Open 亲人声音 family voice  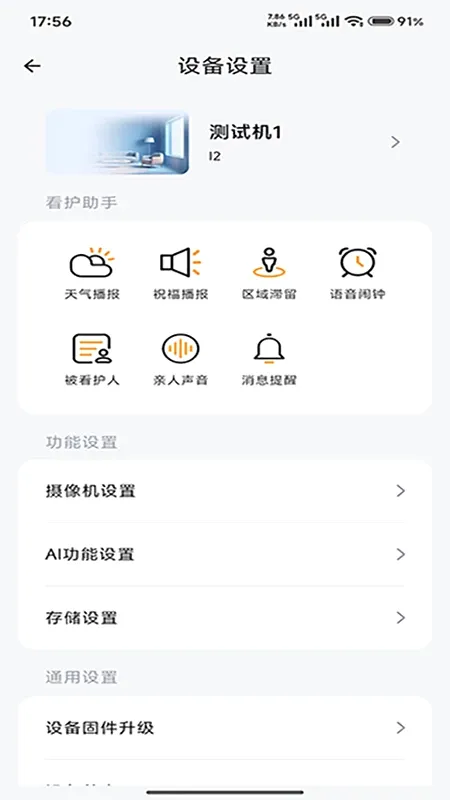181,359
